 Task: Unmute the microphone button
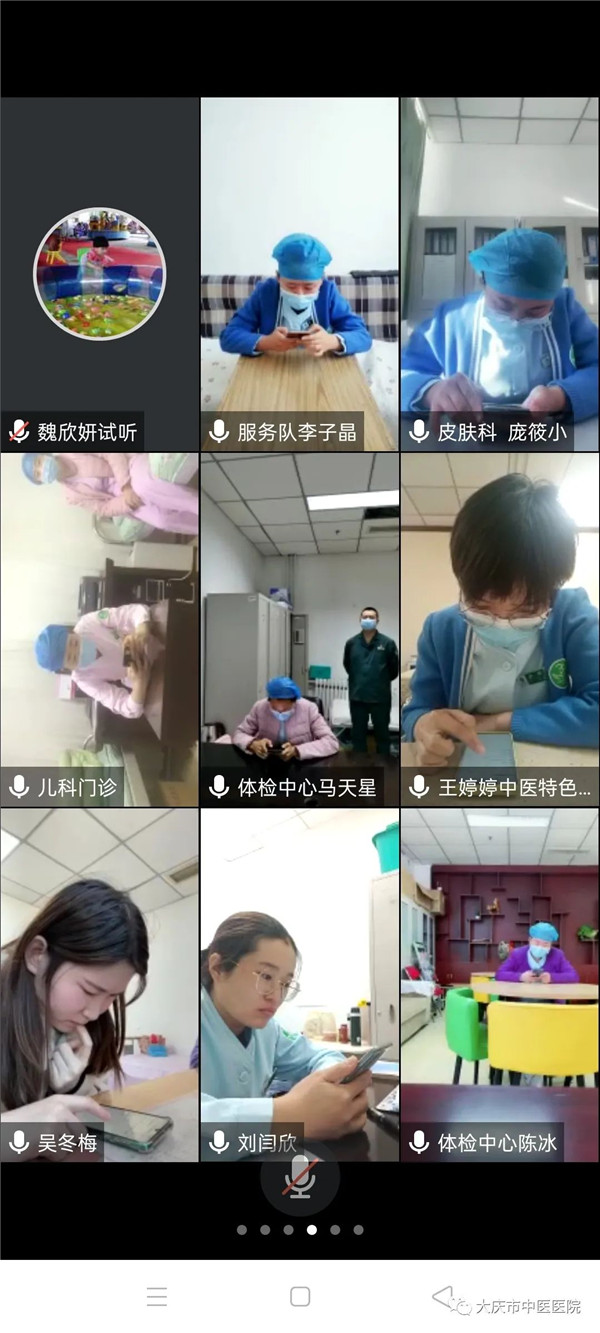(300, 1179)
